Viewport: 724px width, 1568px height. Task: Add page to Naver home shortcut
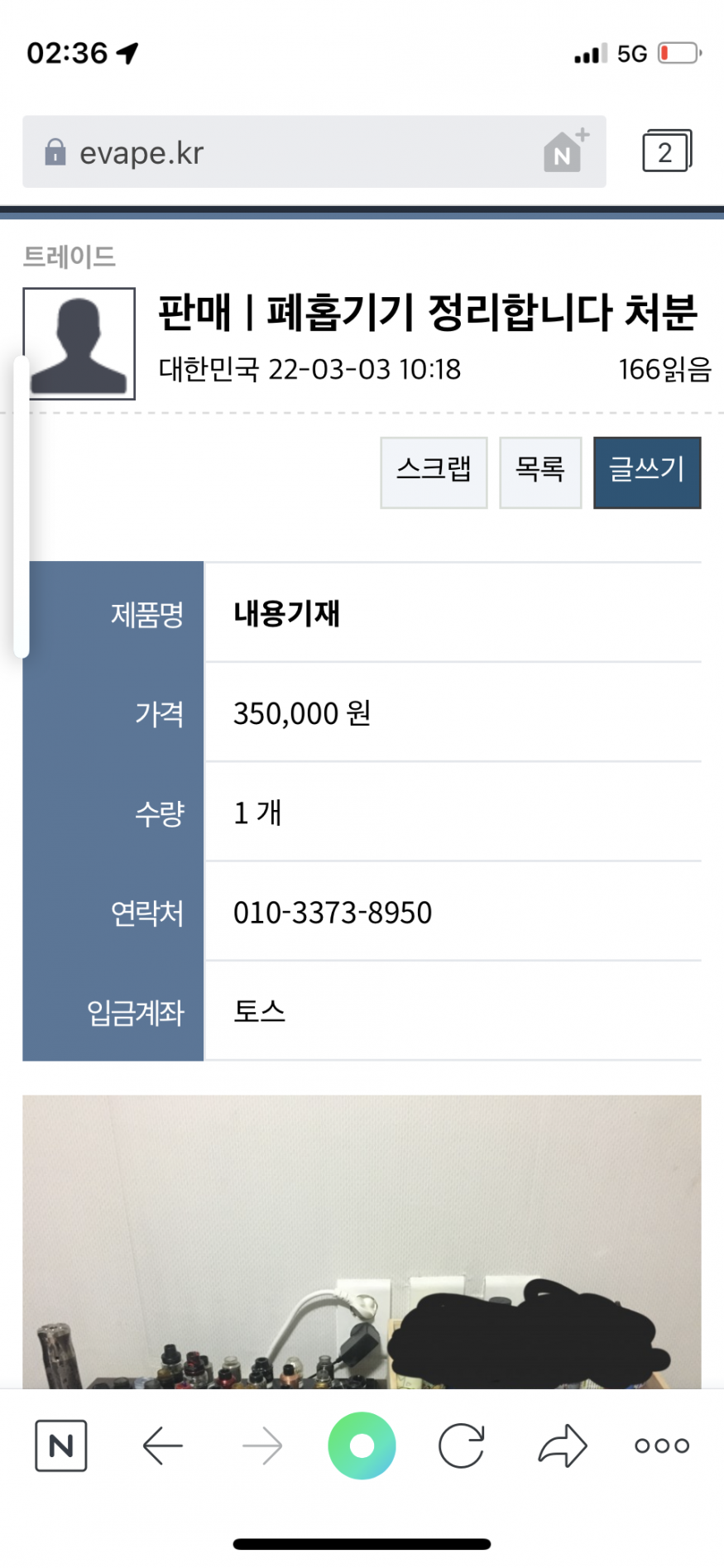pyautogui.click(x=565, y=151)
